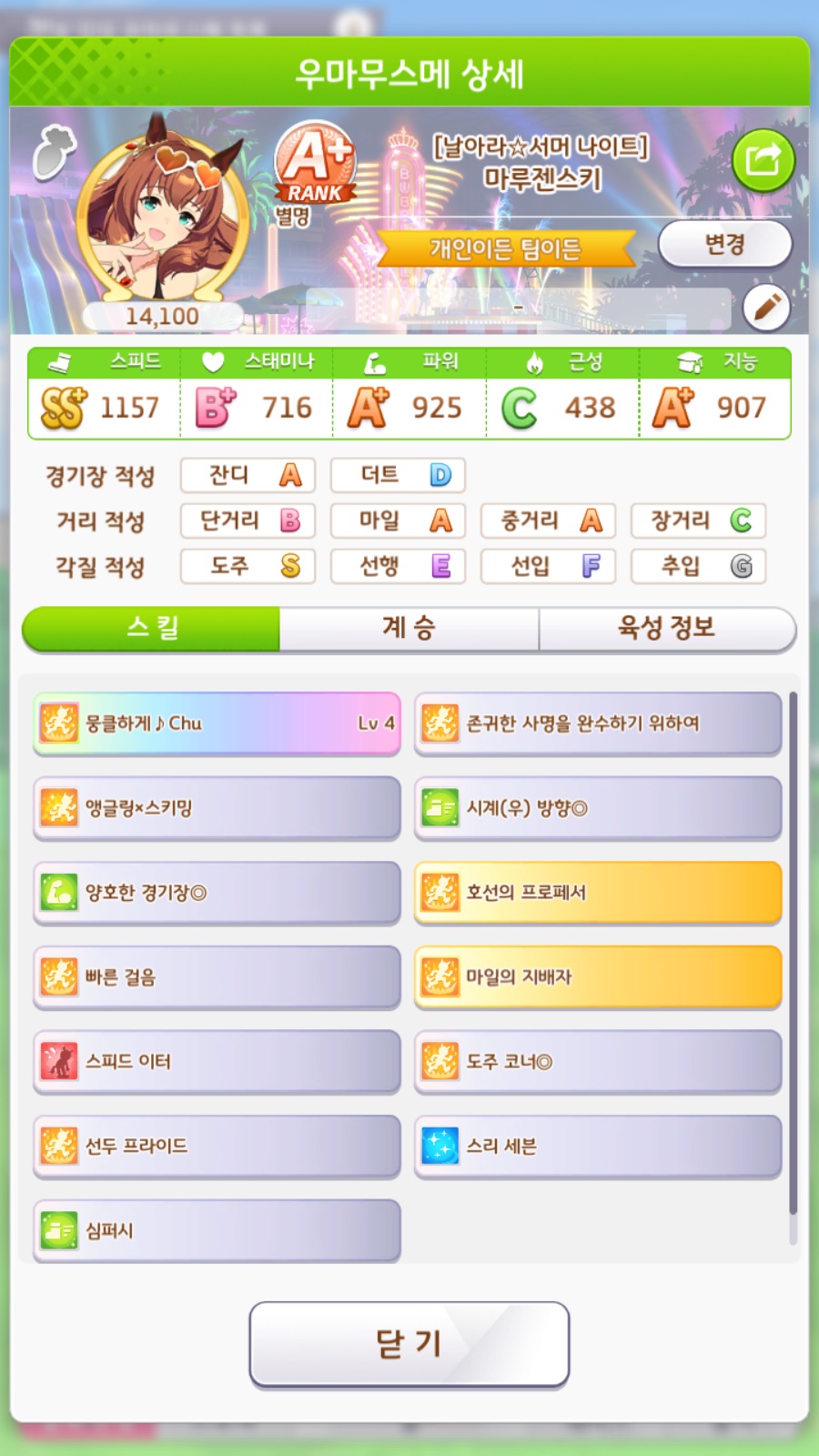Tap the 변경 button to change the nickname
This screenshot has width=819, height=1456.
pyautogui.click(x=724, y=244)
